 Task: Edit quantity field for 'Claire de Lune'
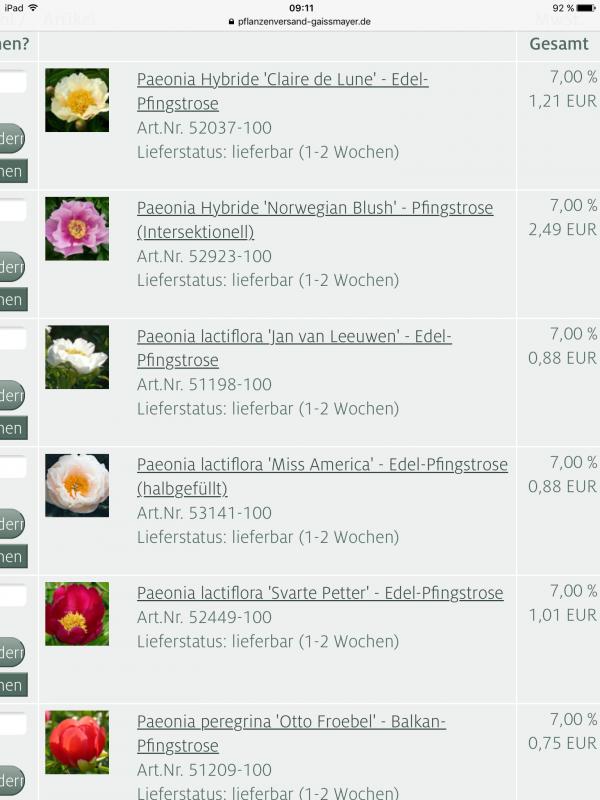[x=11, y=83]
